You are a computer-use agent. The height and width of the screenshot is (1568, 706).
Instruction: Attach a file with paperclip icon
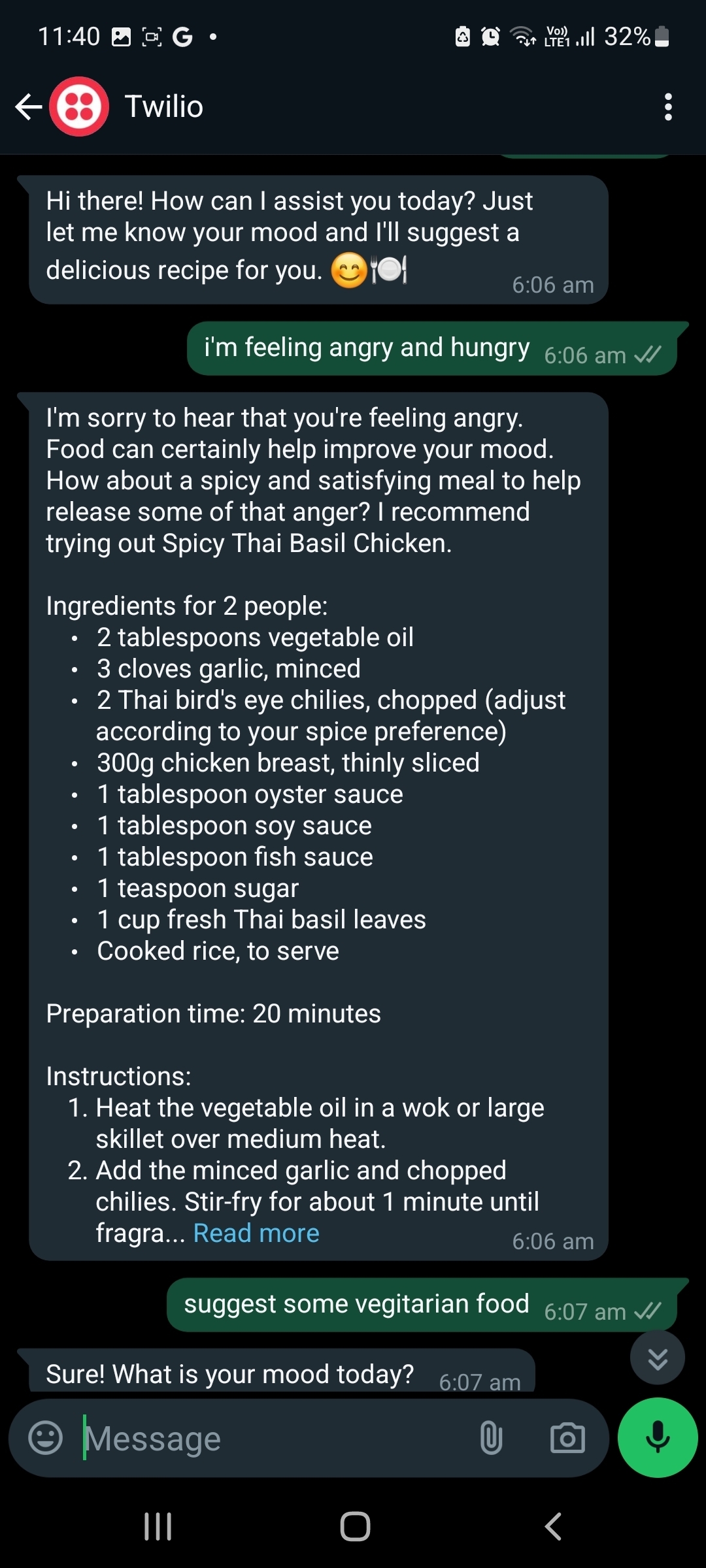[x=491, y=1438]
